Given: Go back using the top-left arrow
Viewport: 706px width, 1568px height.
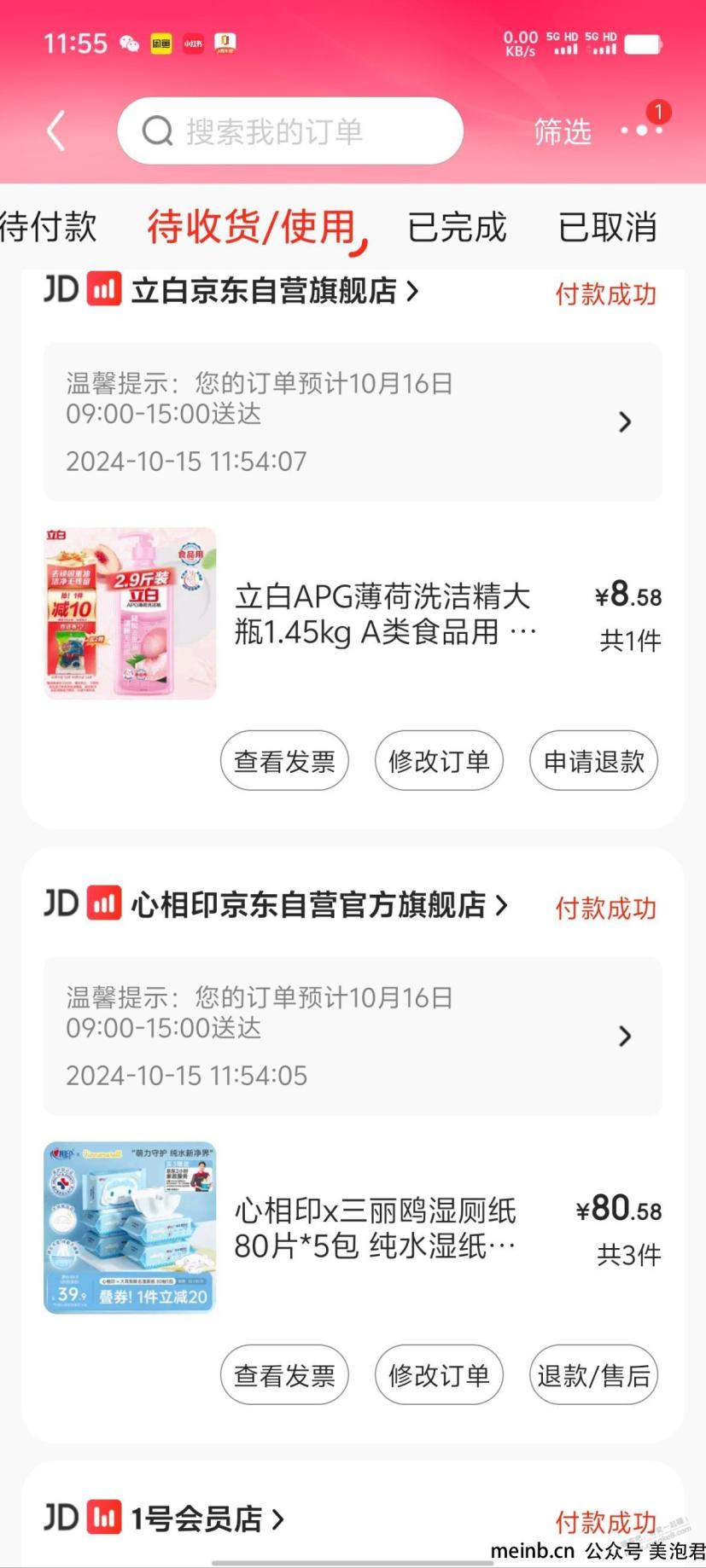Looking at the screenshot, I should click(56, 131).
